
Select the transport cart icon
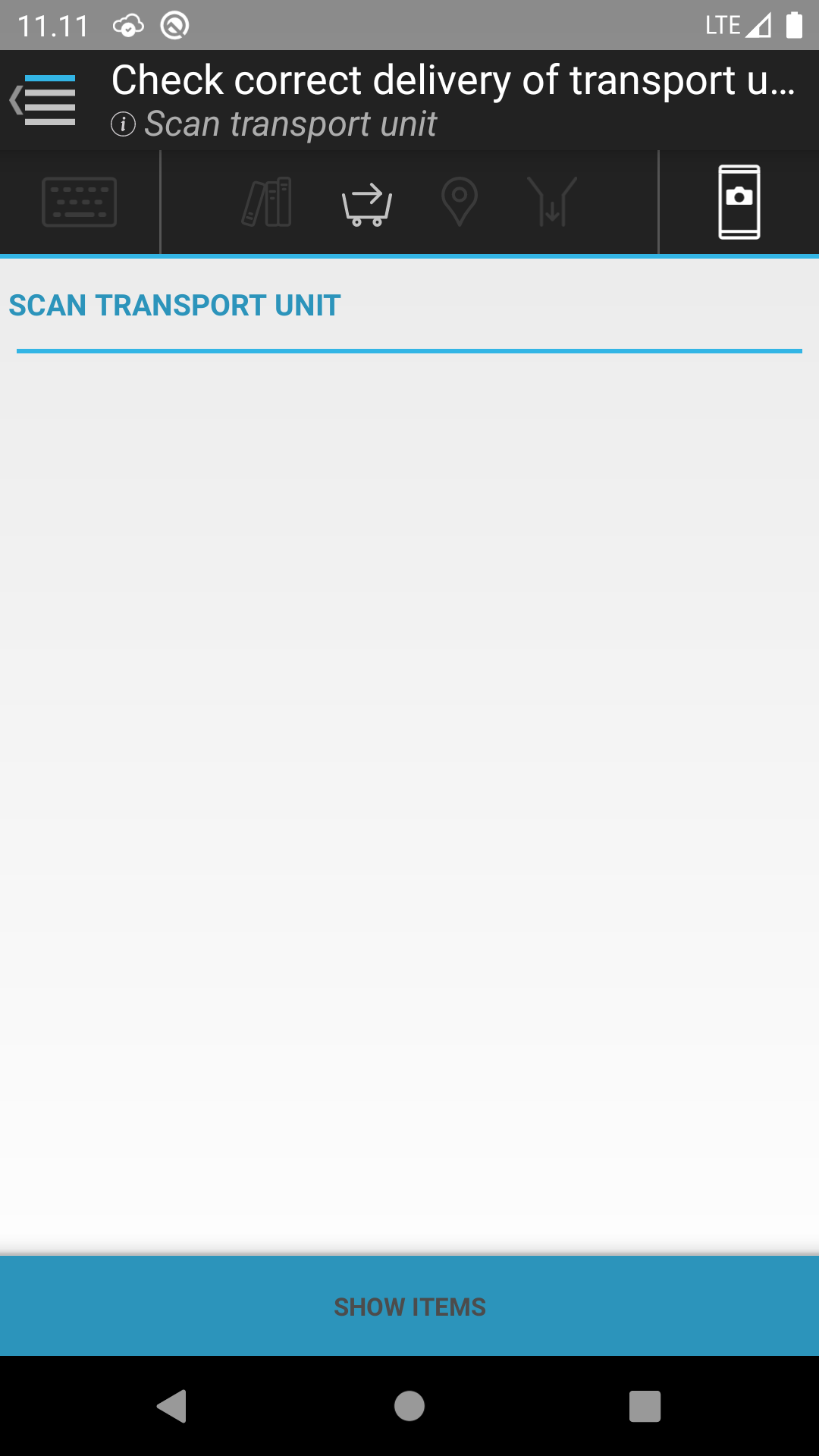pyautogui.click(x=367, y=204)
